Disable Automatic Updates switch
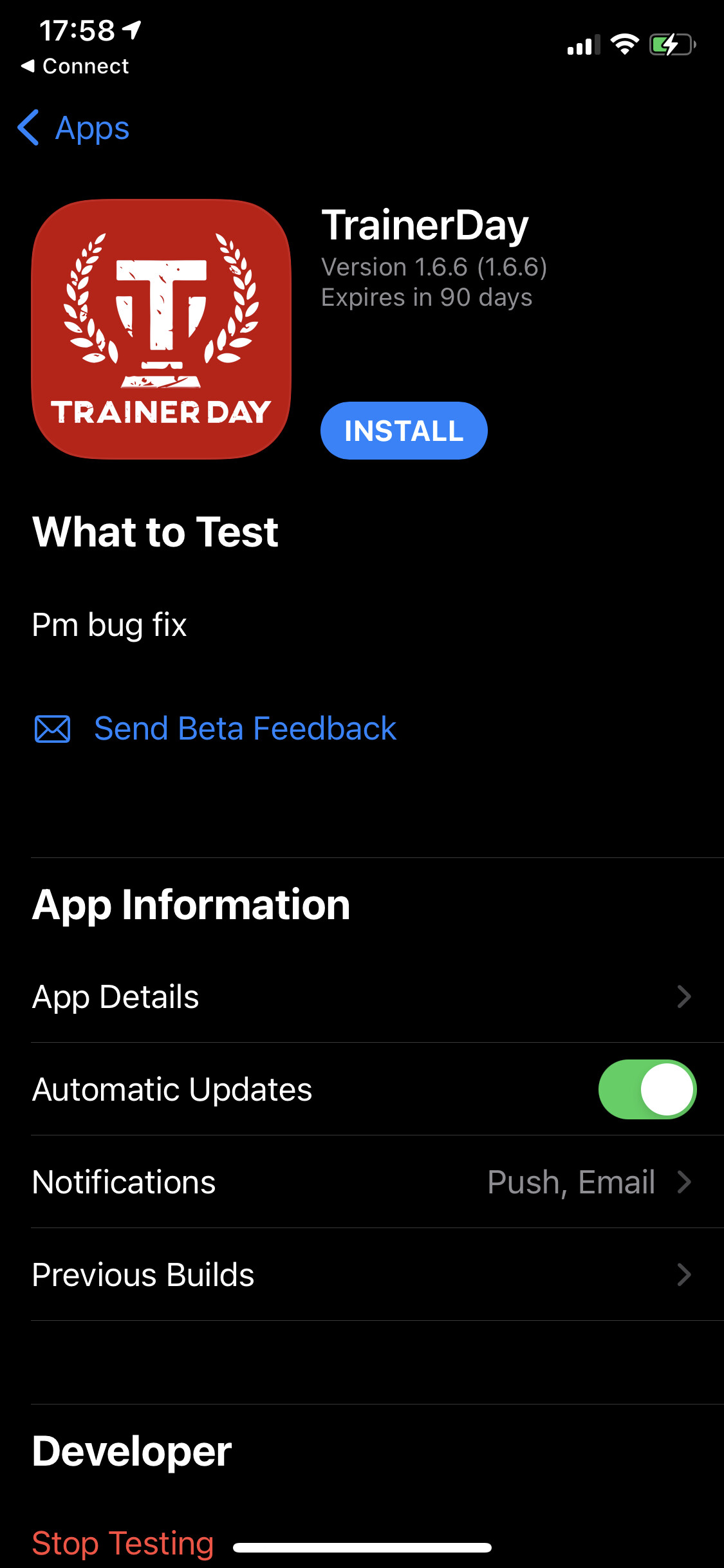 (x=647, y=1089)
